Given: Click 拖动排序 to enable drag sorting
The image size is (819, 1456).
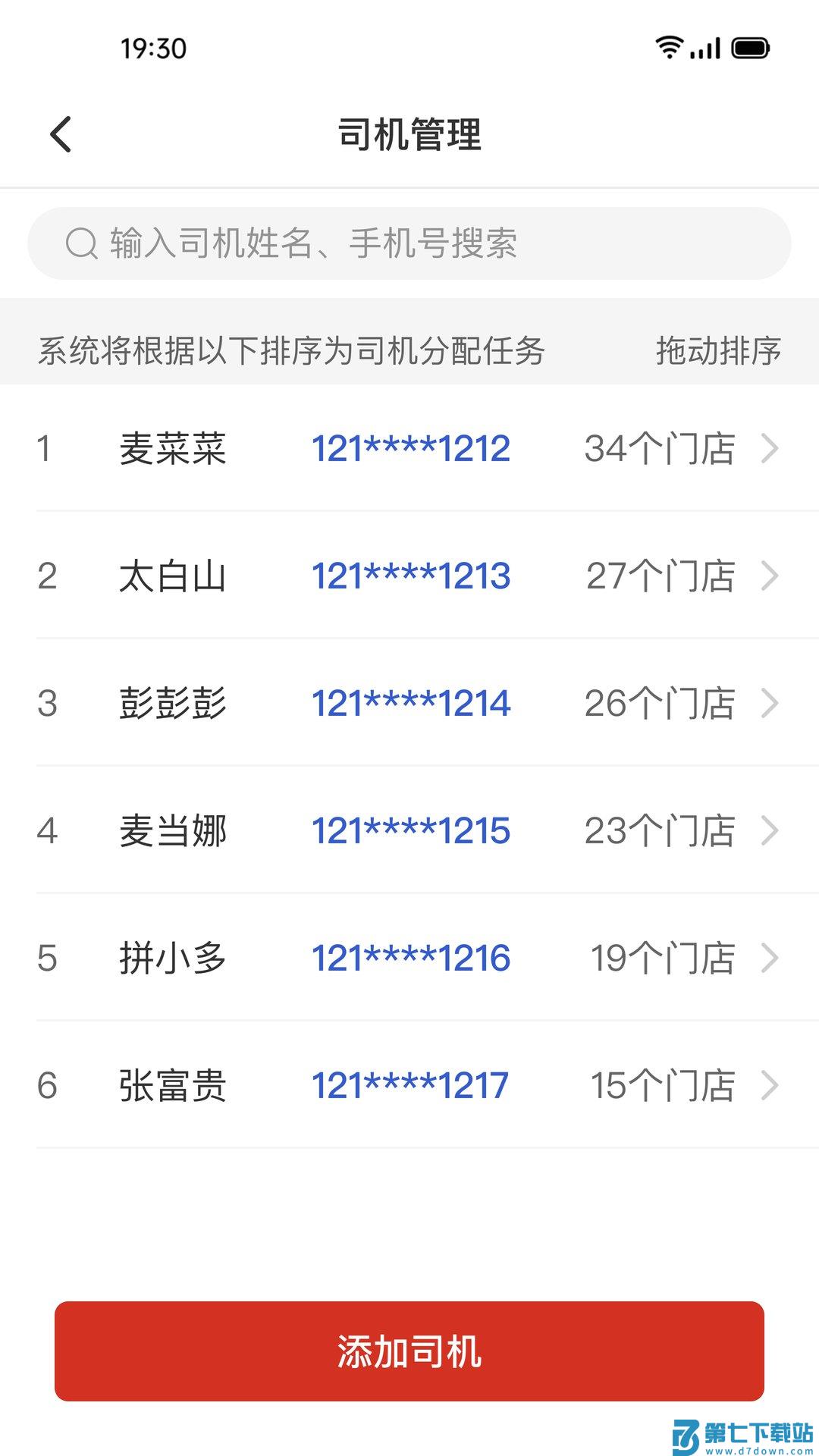Looking at the screenshot, I should [x=718, y=350].
